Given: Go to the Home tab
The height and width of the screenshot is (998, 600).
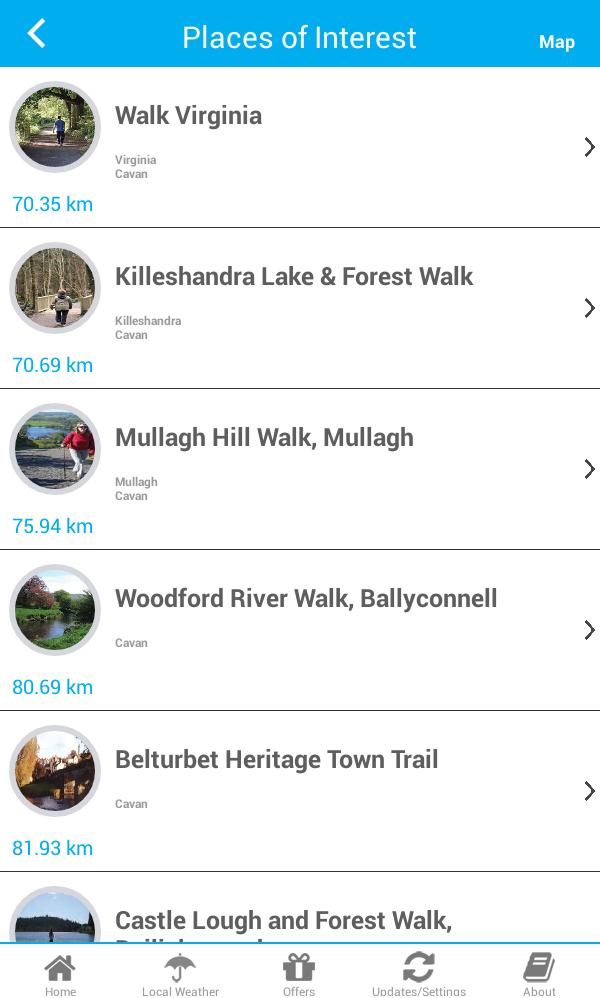Looking at the screenshot, I should (x=60, y=973).
